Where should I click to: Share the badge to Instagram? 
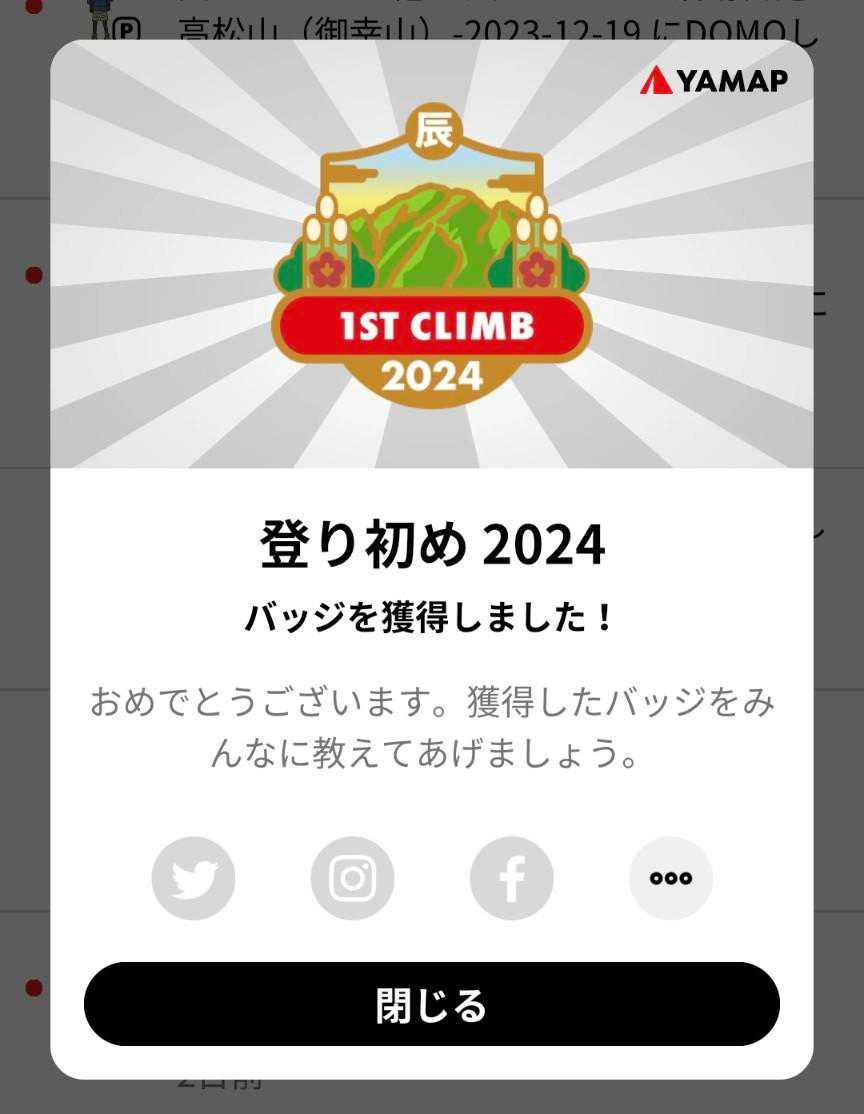(x=352, y=878)
